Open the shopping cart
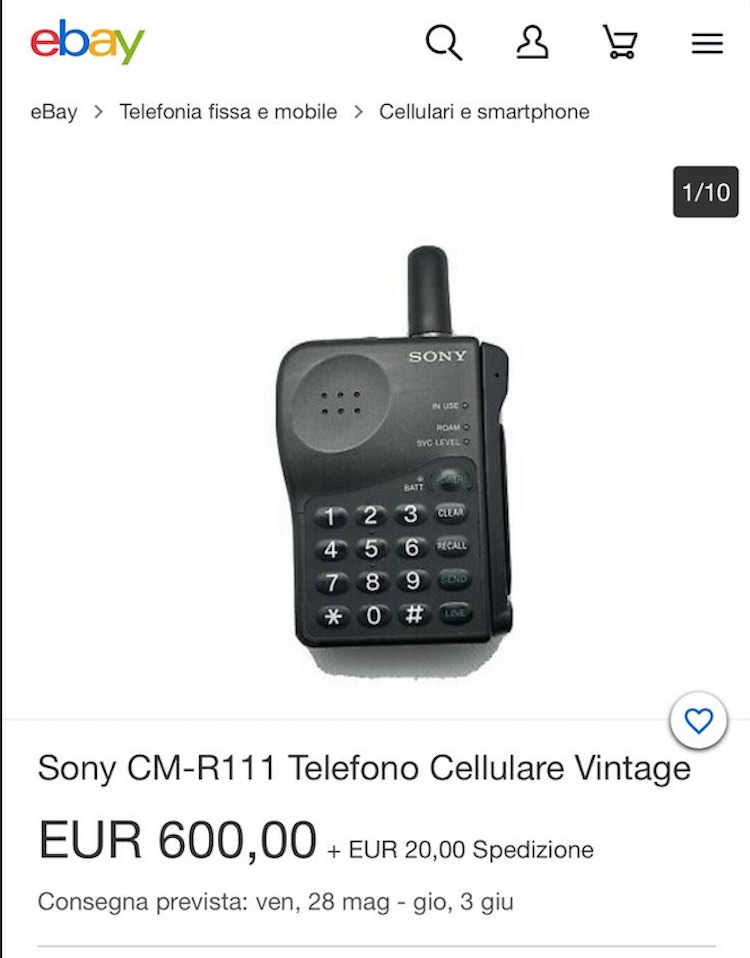This screenshot has width=750, height=958. (x=620, y=43)
